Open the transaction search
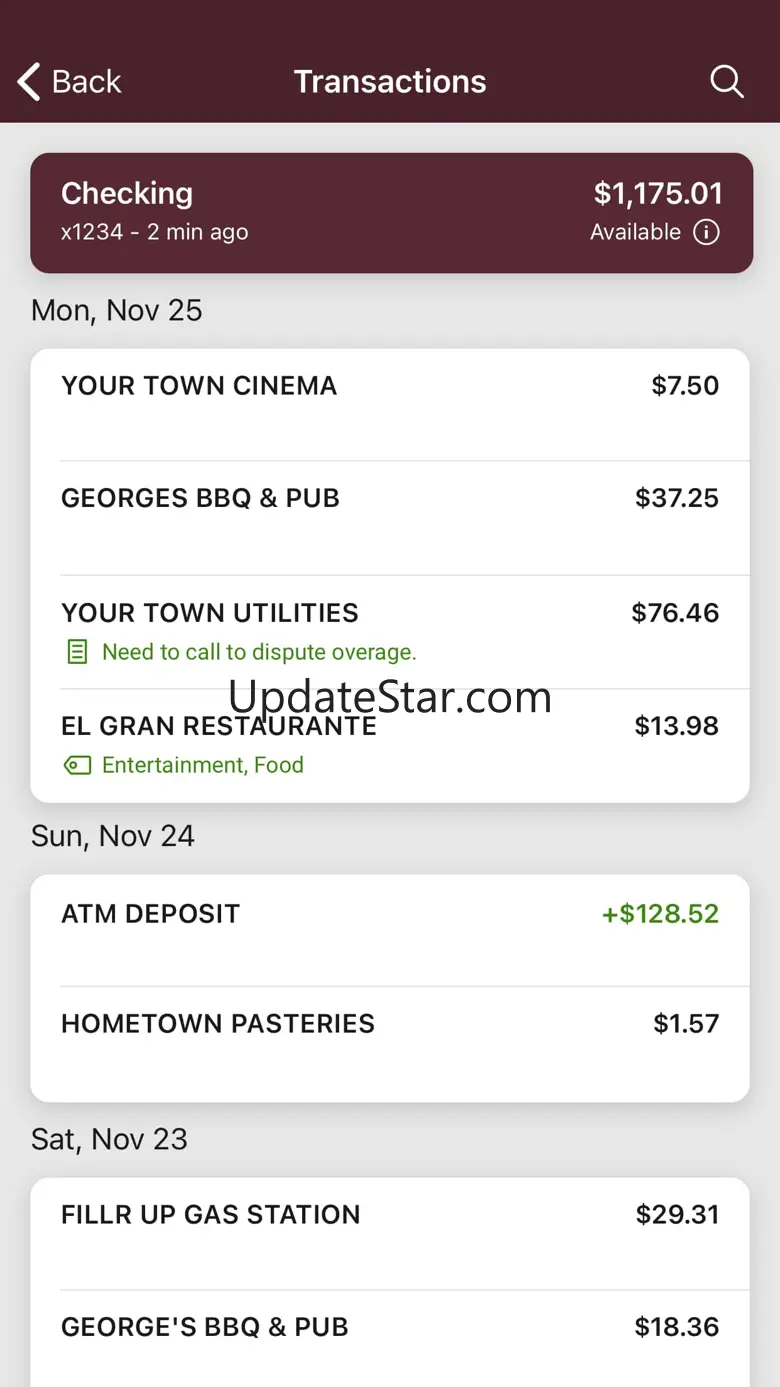780x1387 pixels. click(727, 82)
